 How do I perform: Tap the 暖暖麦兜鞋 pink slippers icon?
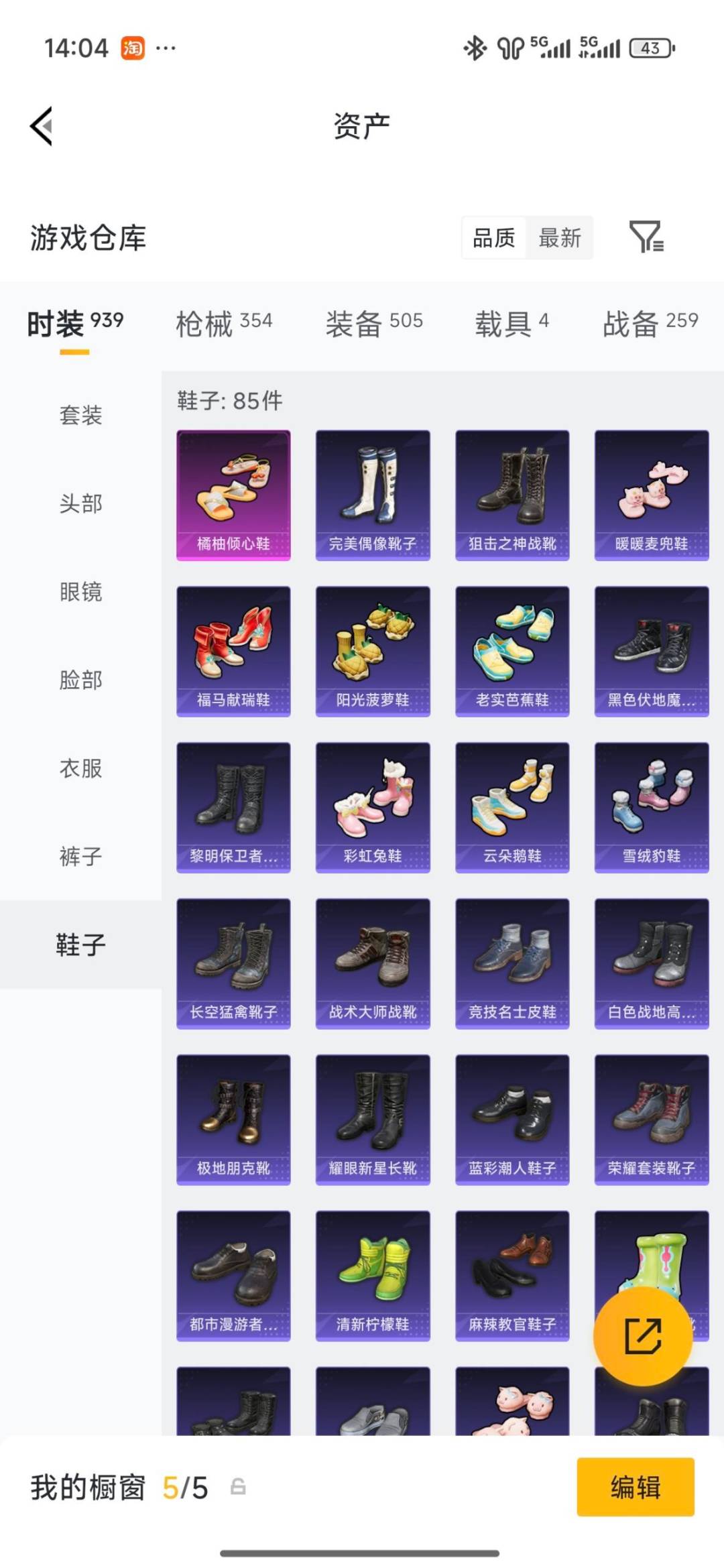650,495
